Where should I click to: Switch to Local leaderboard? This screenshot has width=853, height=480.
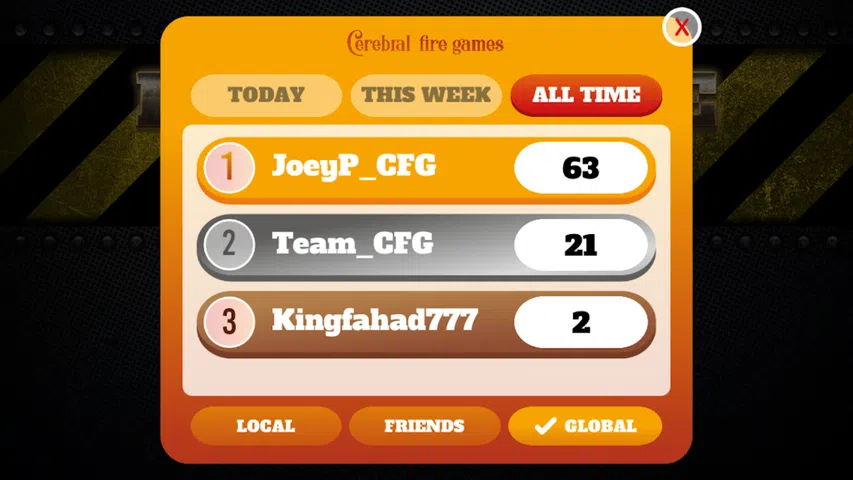pyautogui.click(x=266, y=426)
